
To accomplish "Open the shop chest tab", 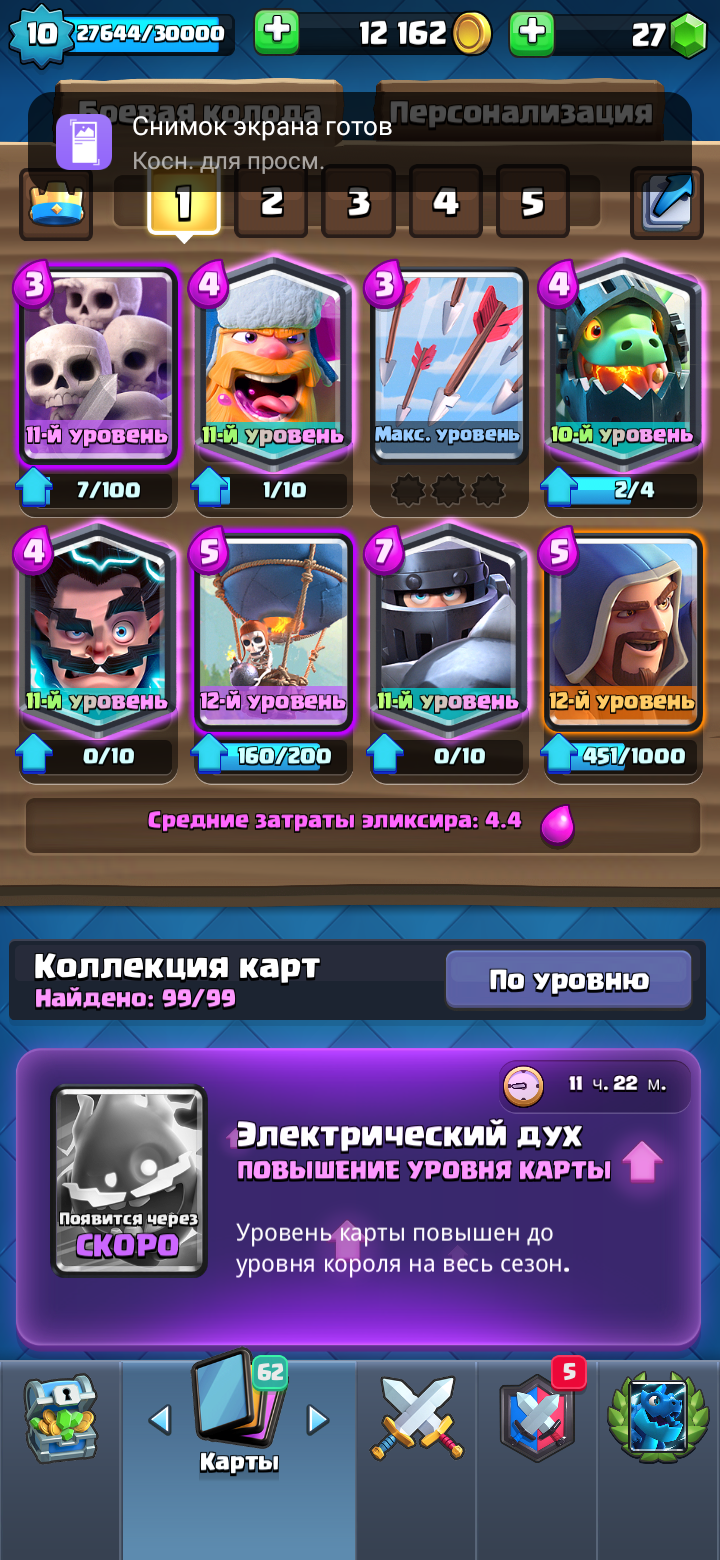I will coord(61,1419).
